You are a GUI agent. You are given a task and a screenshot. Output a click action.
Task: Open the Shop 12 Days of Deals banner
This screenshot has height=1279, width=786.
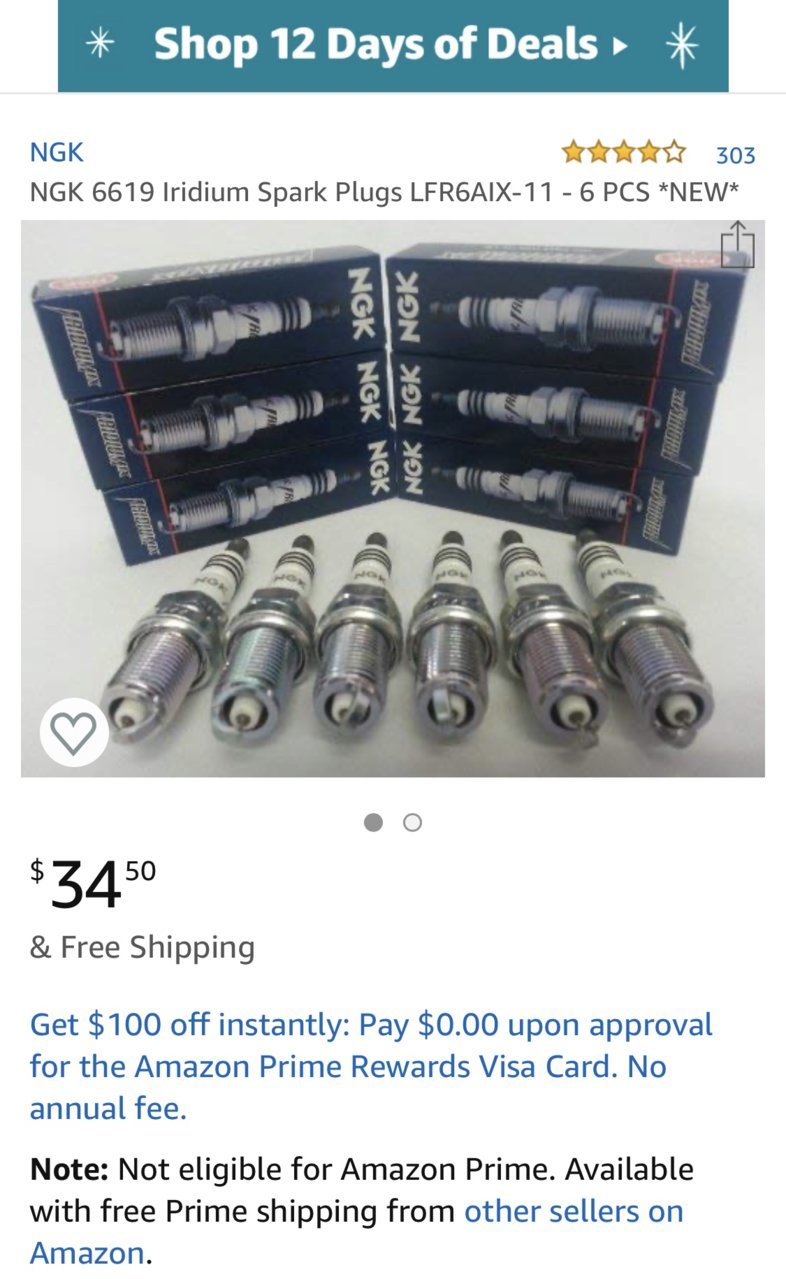[x=392, y=46]
